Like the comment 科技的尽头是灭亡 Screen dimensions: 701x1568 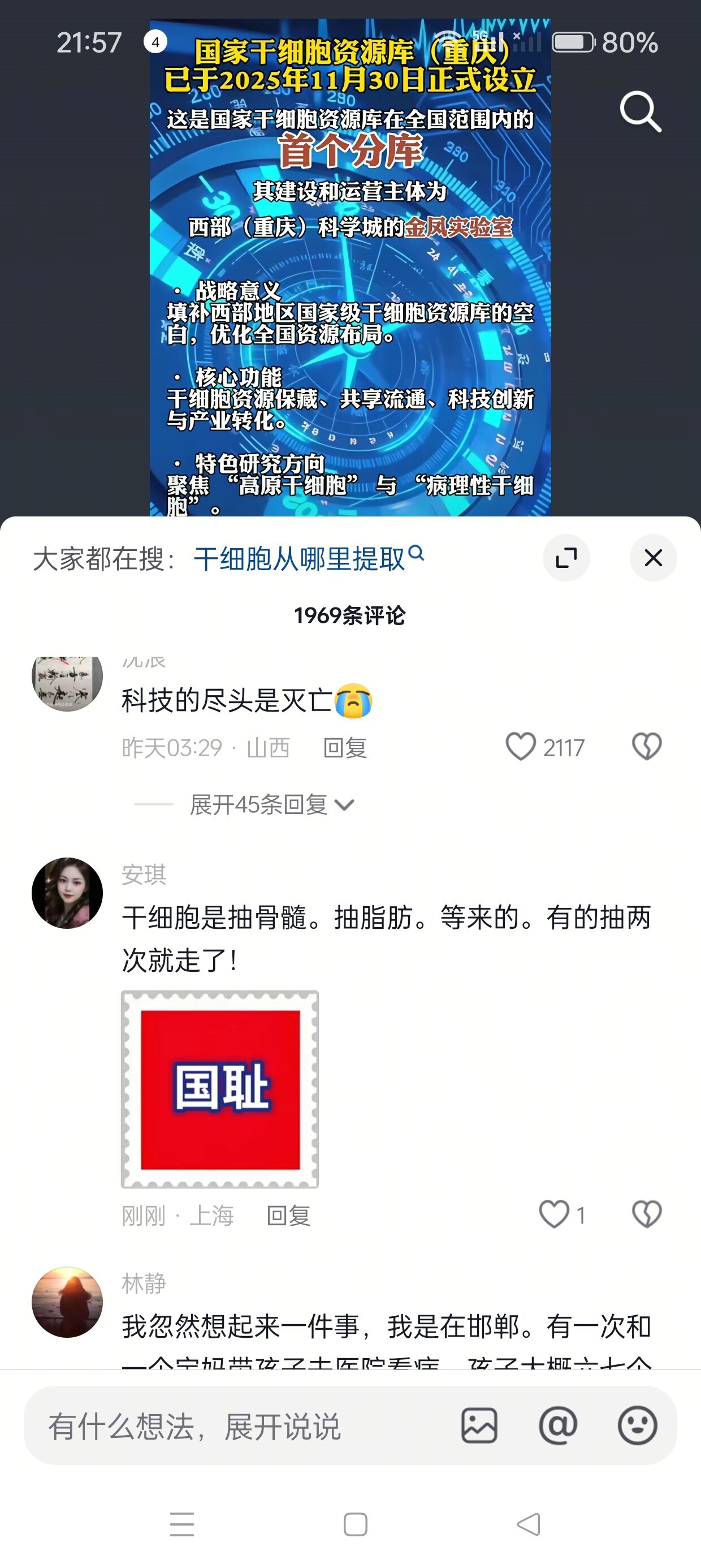coord(521,746)
